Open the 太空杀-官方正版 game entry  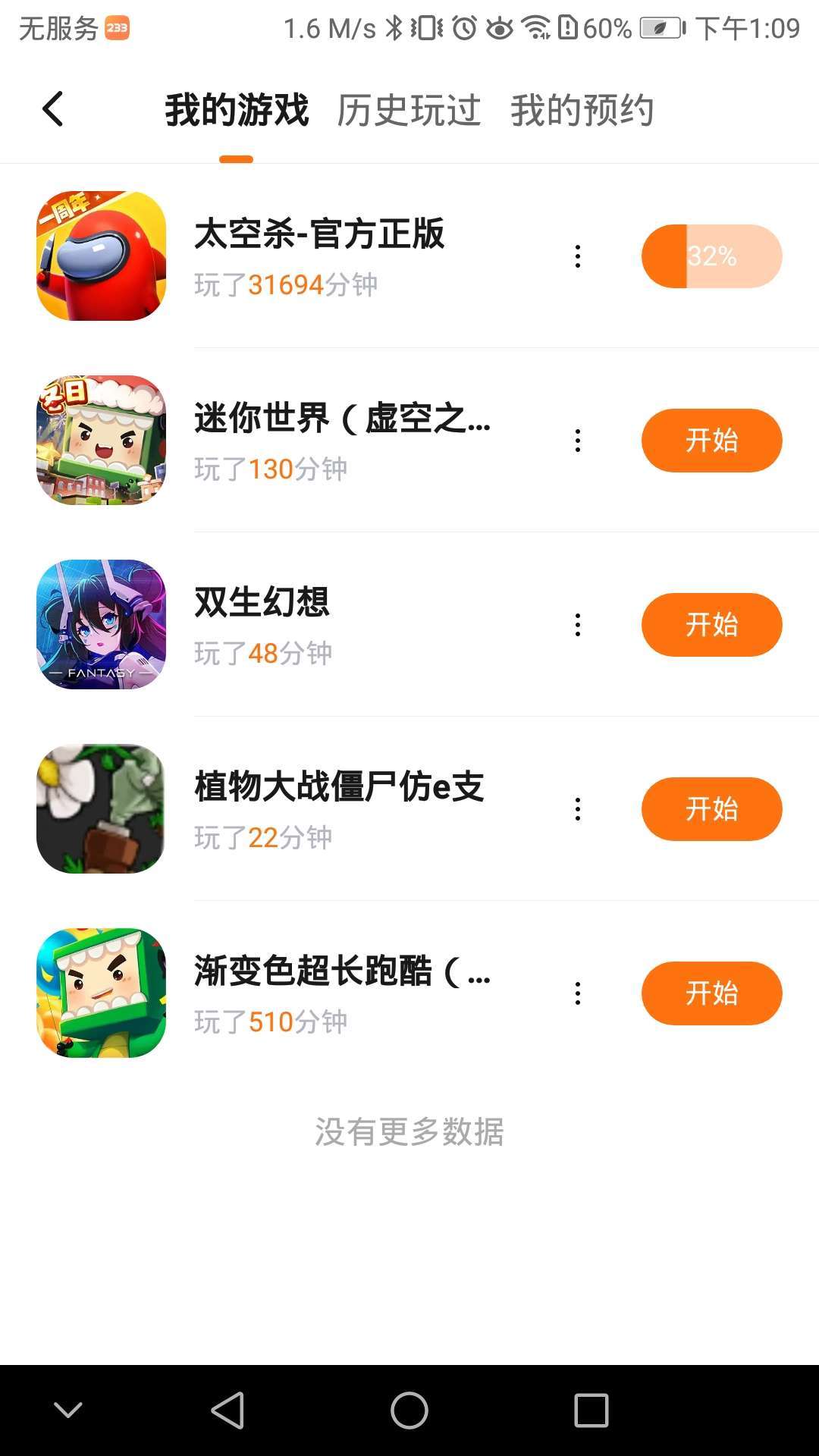click(x=318, y=235)
